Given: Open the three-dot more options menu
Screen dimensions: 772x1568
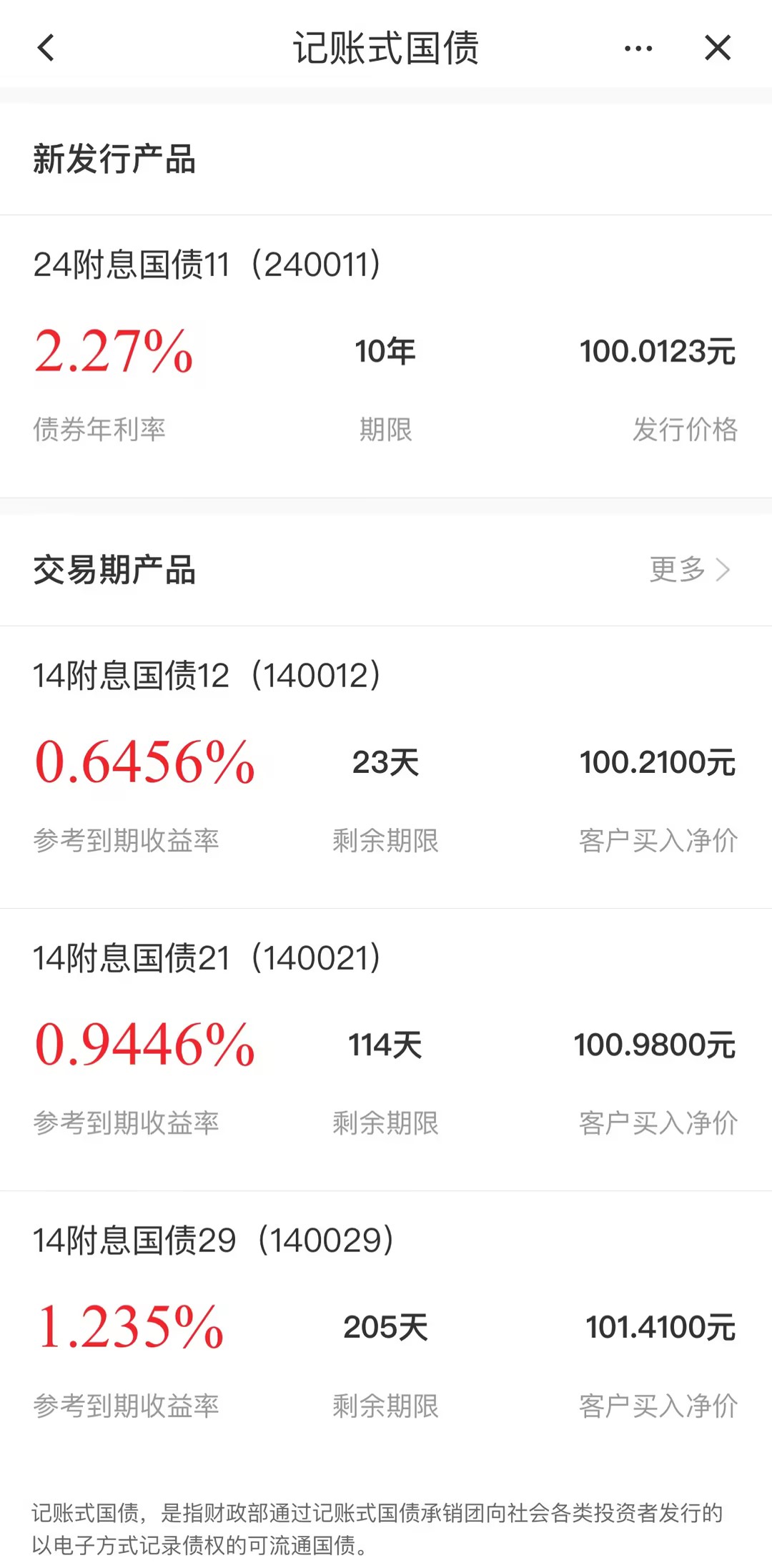Looking at the screenshot, I should click(638, 49).
